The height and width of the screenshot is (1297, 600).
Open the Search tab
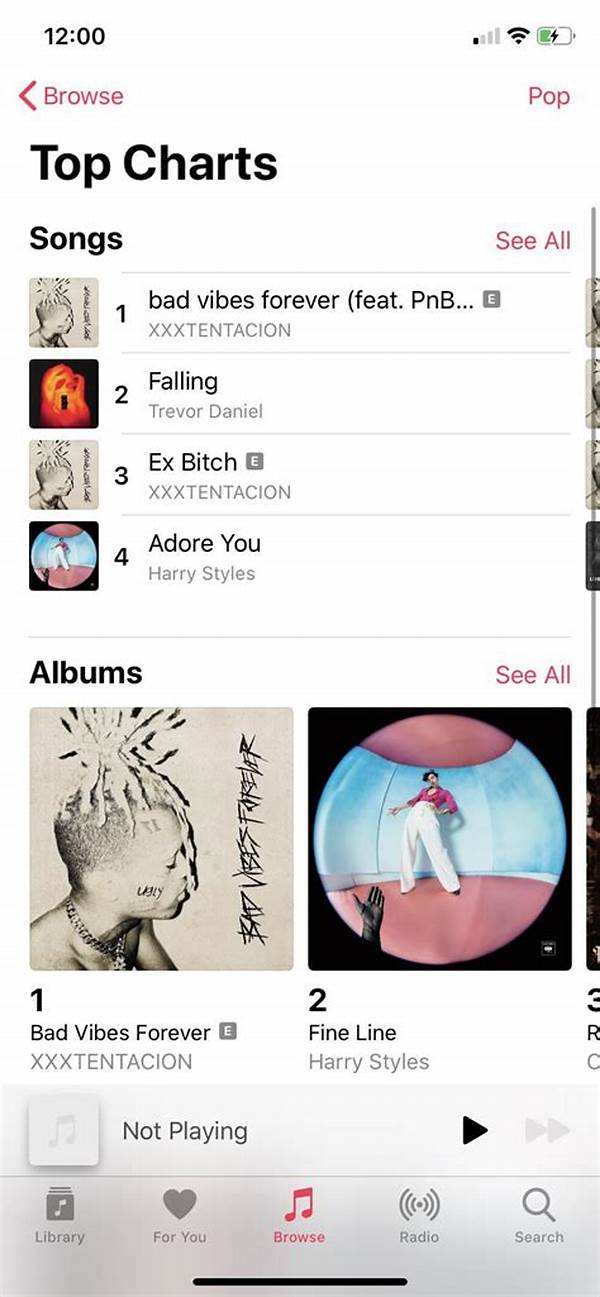[x=539, y=1216]
